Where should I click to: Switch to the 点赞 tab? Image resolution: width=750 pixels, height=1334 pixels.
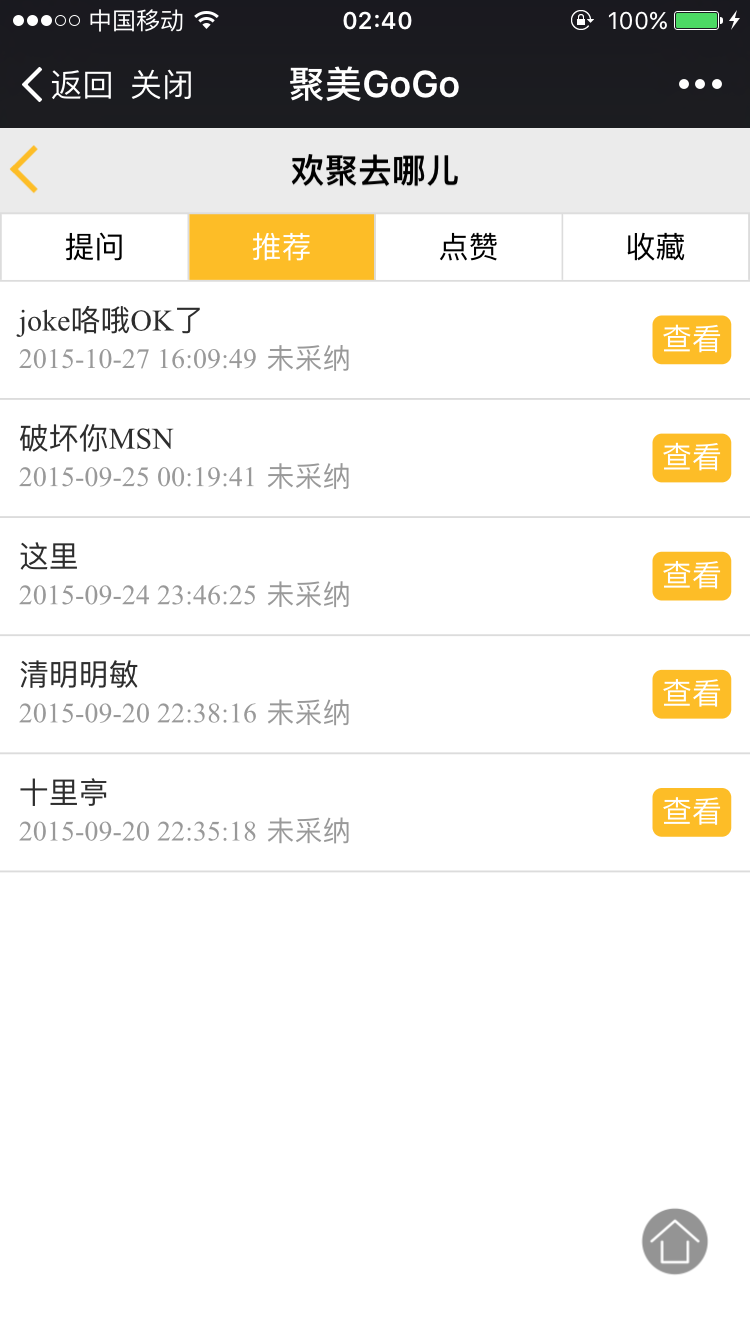click(x=468, y=247)
